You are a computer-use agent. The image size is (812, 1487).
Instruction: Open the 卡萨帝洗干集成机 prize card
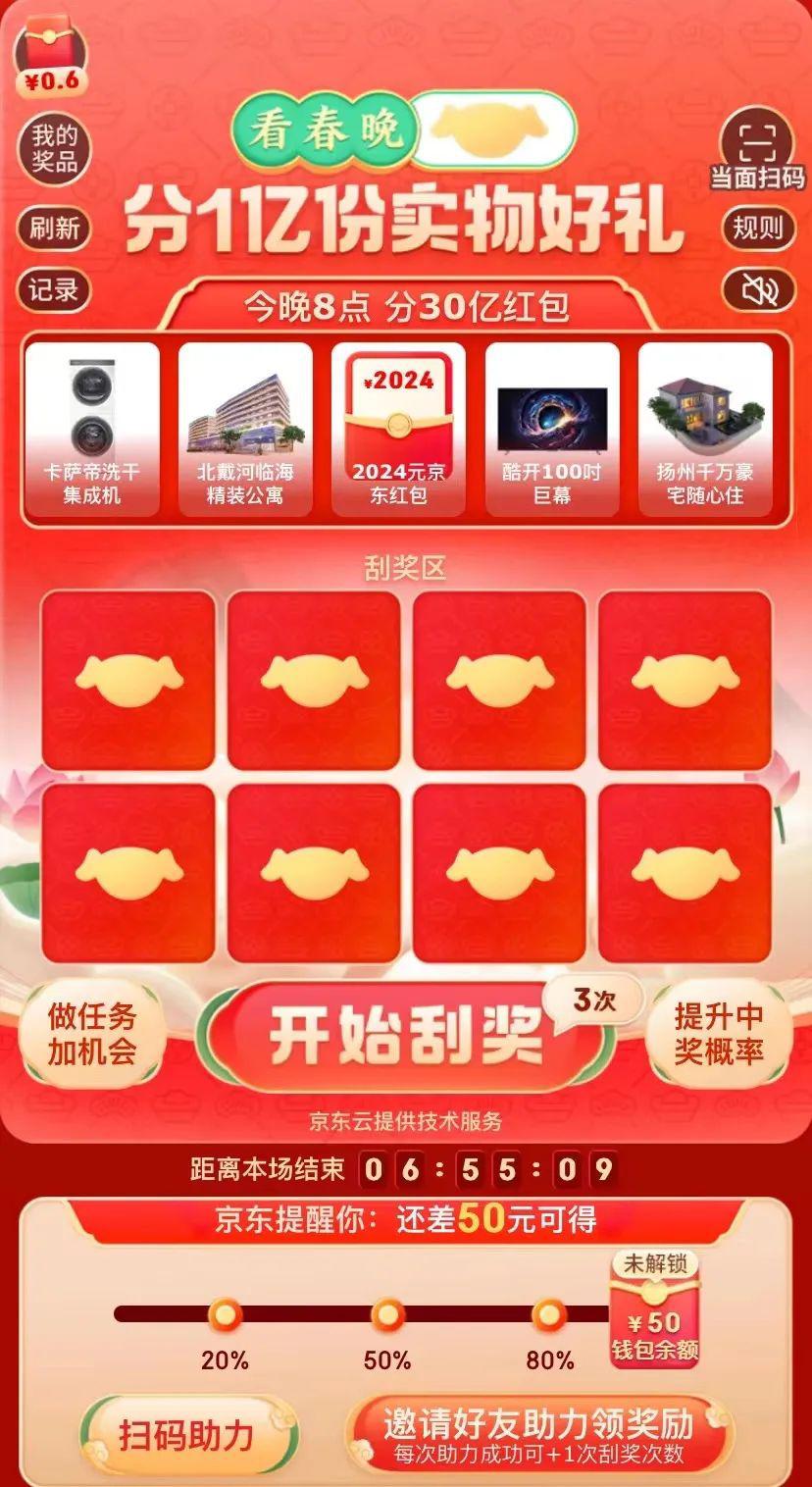[92, 429]
